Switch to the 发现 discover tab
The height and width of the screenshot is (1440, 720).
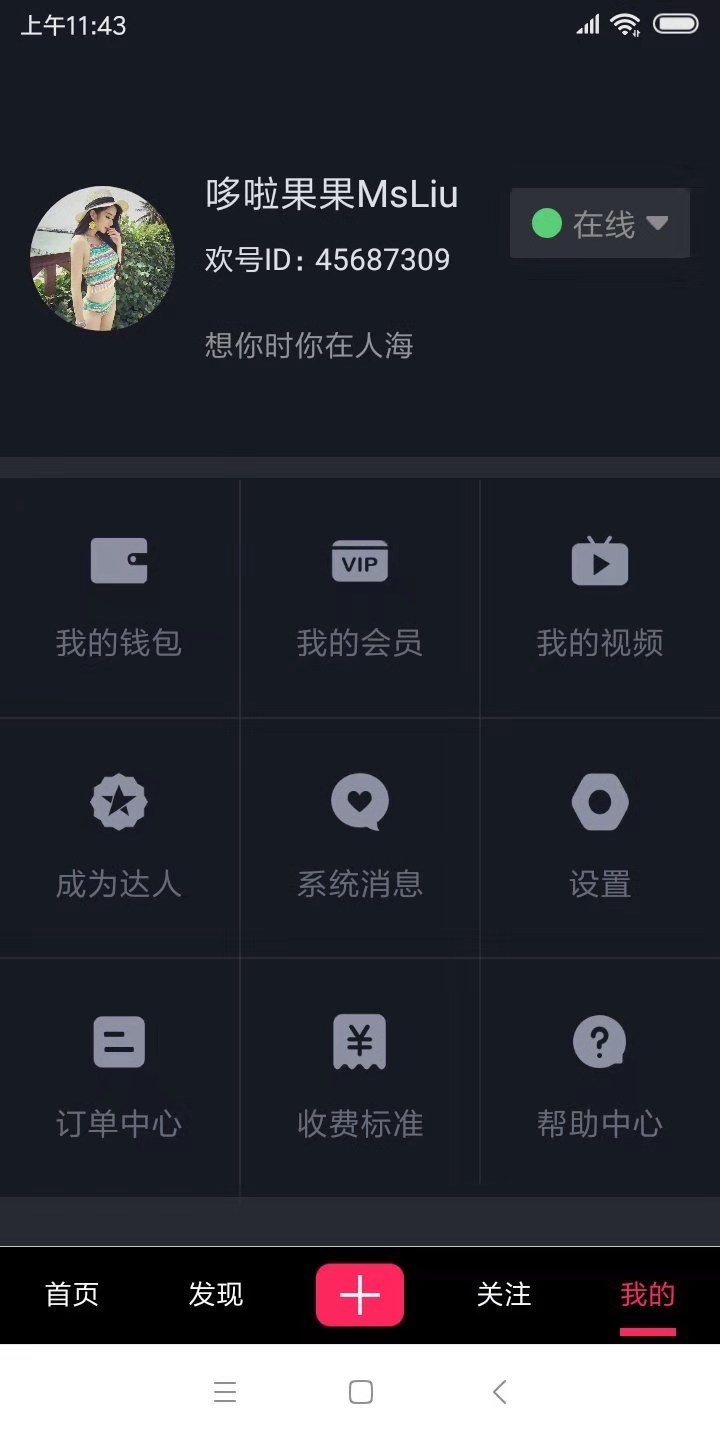pyautogui.click(x=215, y=1294)
